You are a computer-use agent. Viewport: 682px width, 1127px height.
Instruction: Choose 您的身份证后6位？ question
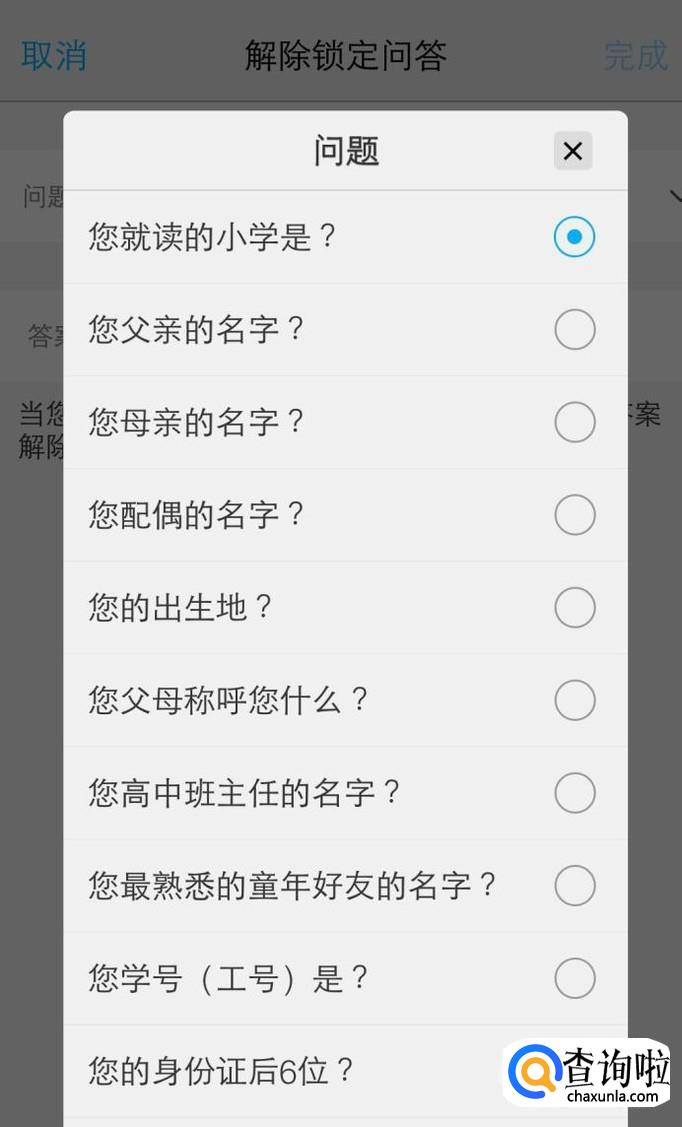pos(222,1071)
